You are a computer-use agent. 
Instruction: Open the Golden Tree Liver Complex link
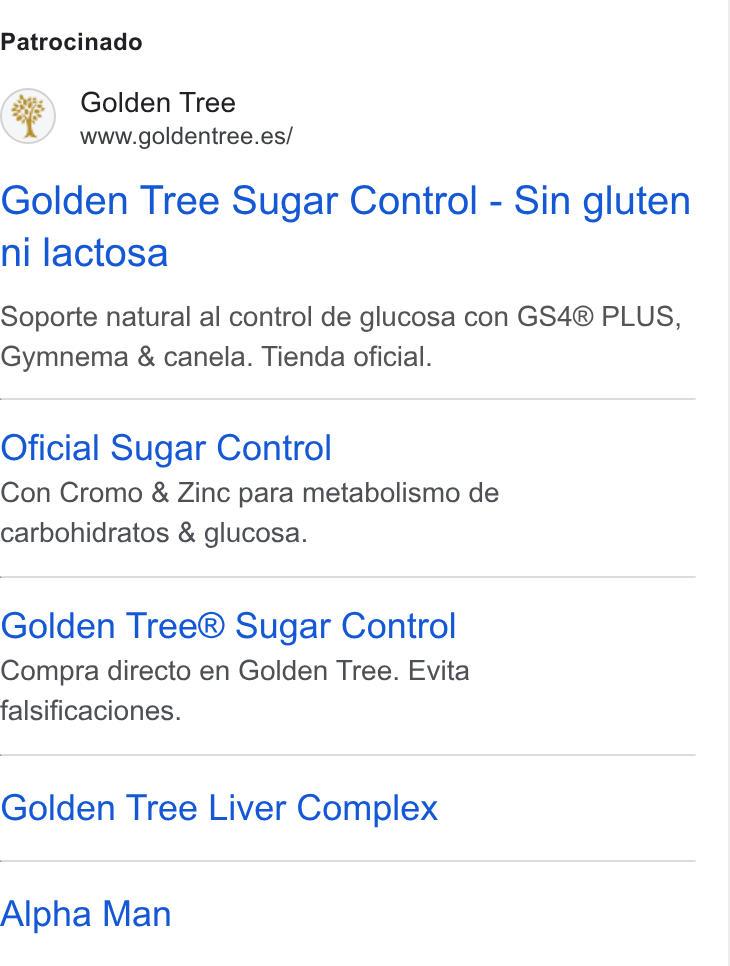coord(219,808)
